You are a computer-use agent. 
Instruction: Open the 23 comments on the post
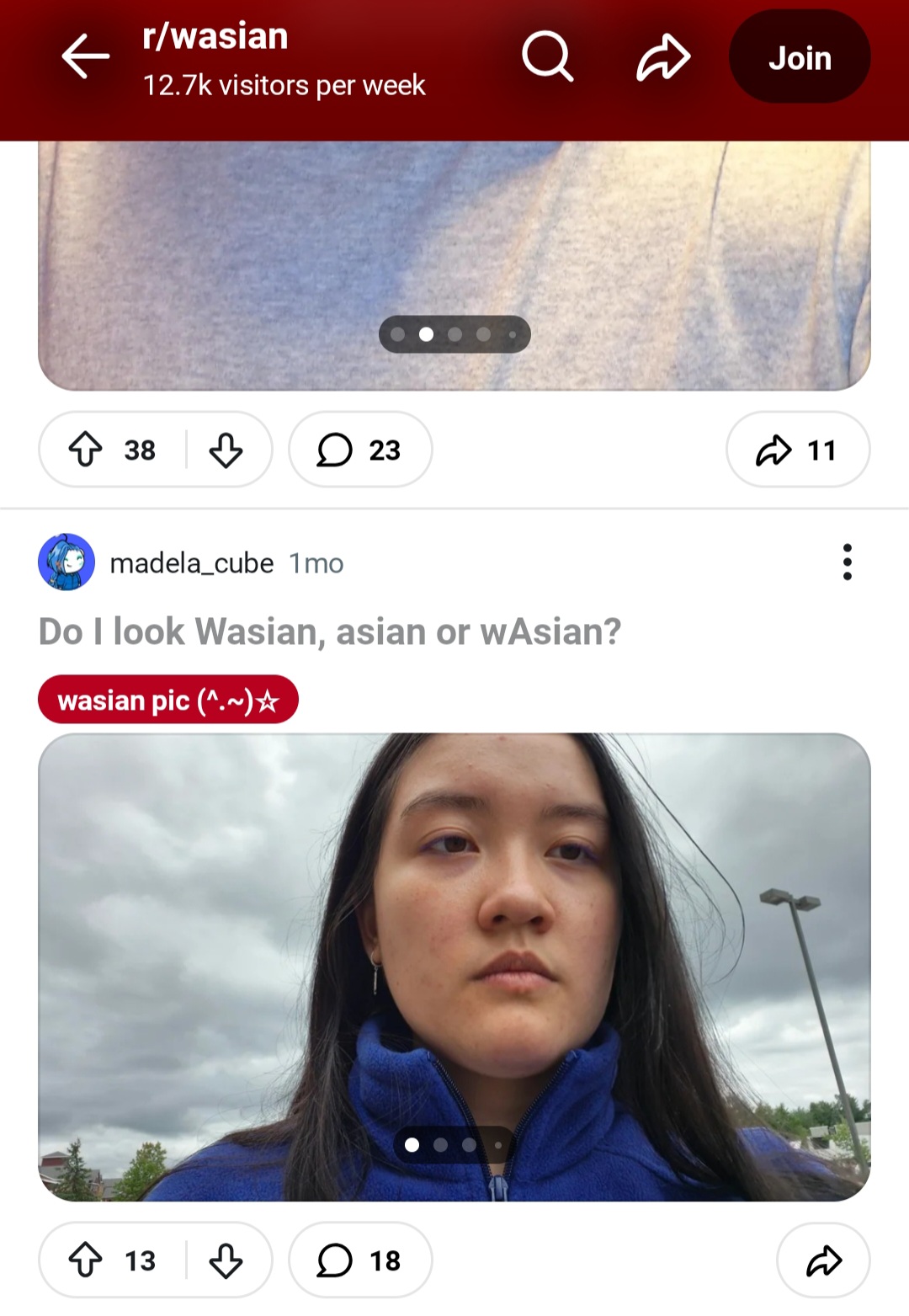(x=360, y=450)
